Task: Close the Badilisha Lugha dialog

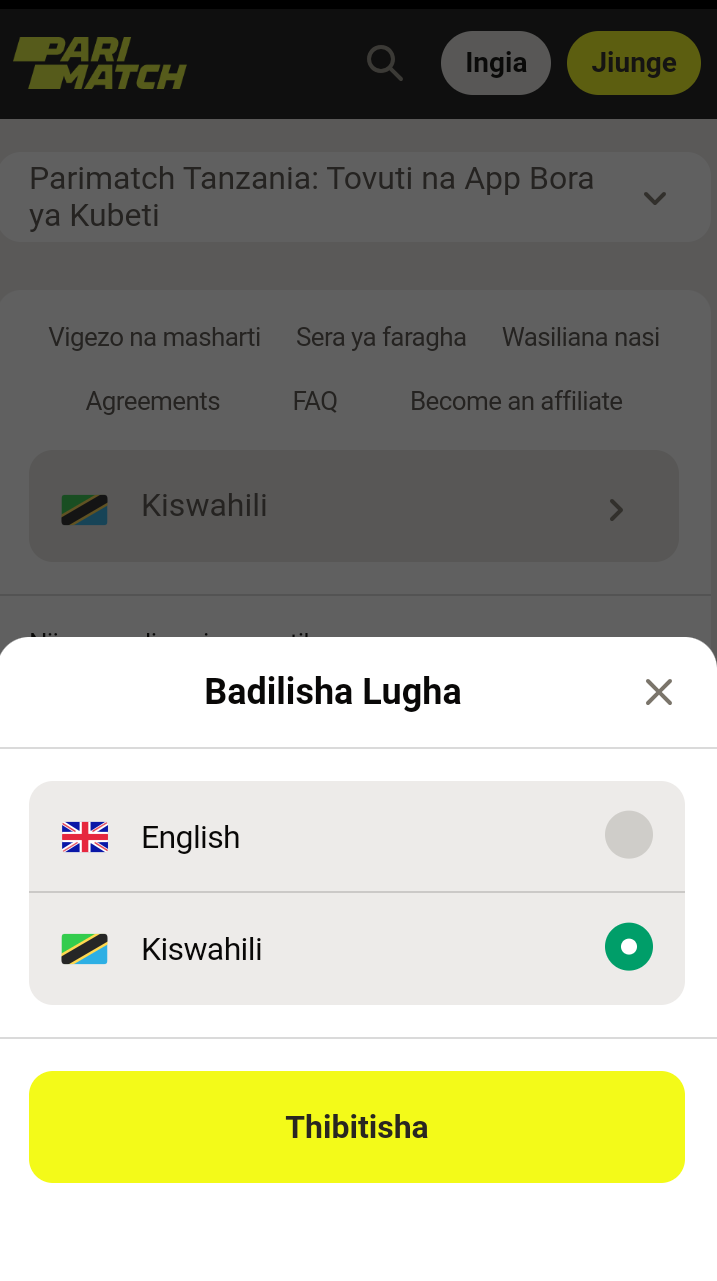Action: 658,692
